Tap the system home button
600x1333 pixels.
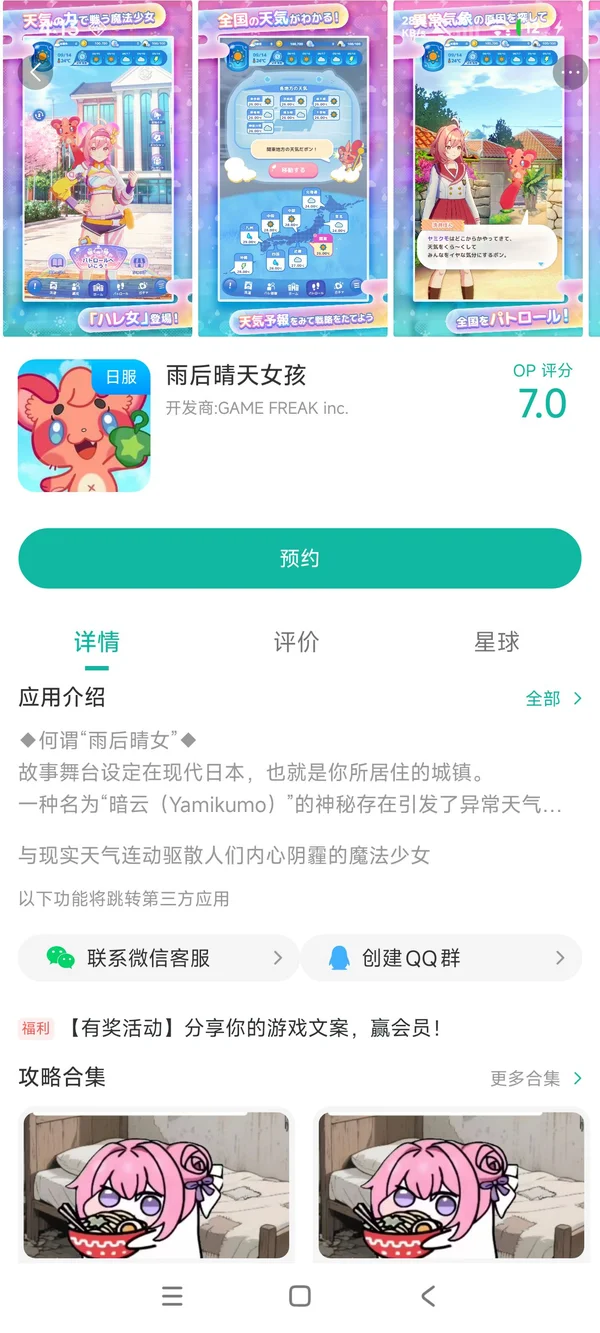299,1296
